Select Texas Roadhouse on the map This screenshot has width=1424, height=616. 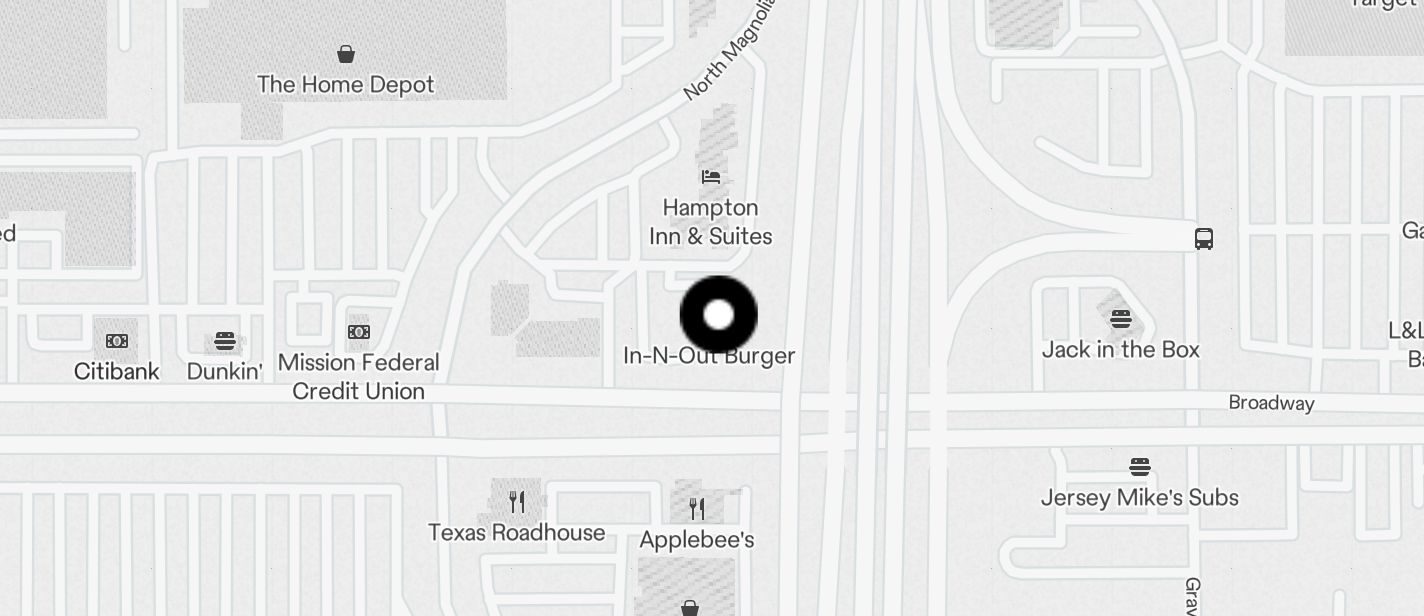(x=516, y=501)
